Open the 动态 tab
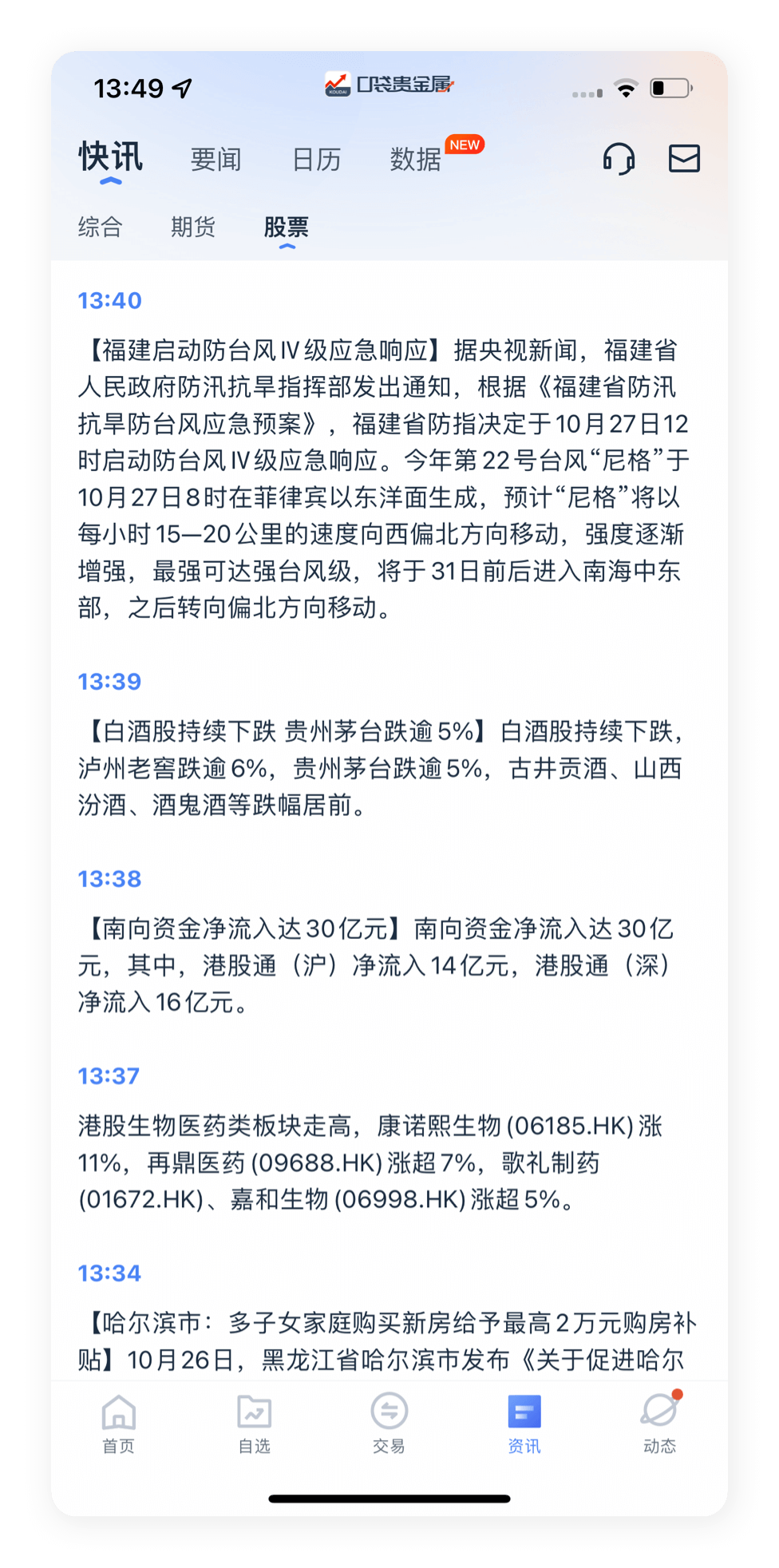 coord(660,1423)
